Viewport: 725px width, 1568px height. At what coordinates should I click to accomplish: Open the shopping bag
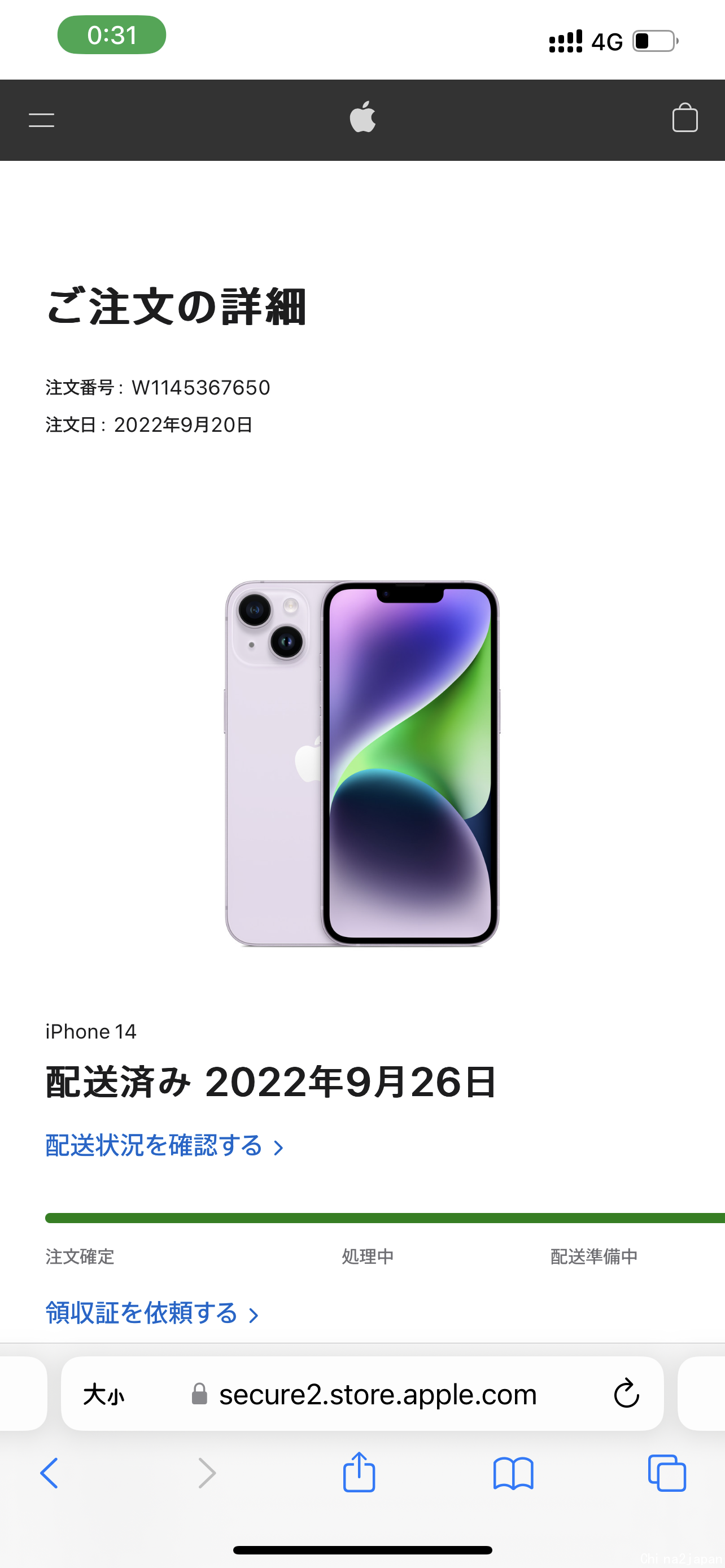[684, 117]
